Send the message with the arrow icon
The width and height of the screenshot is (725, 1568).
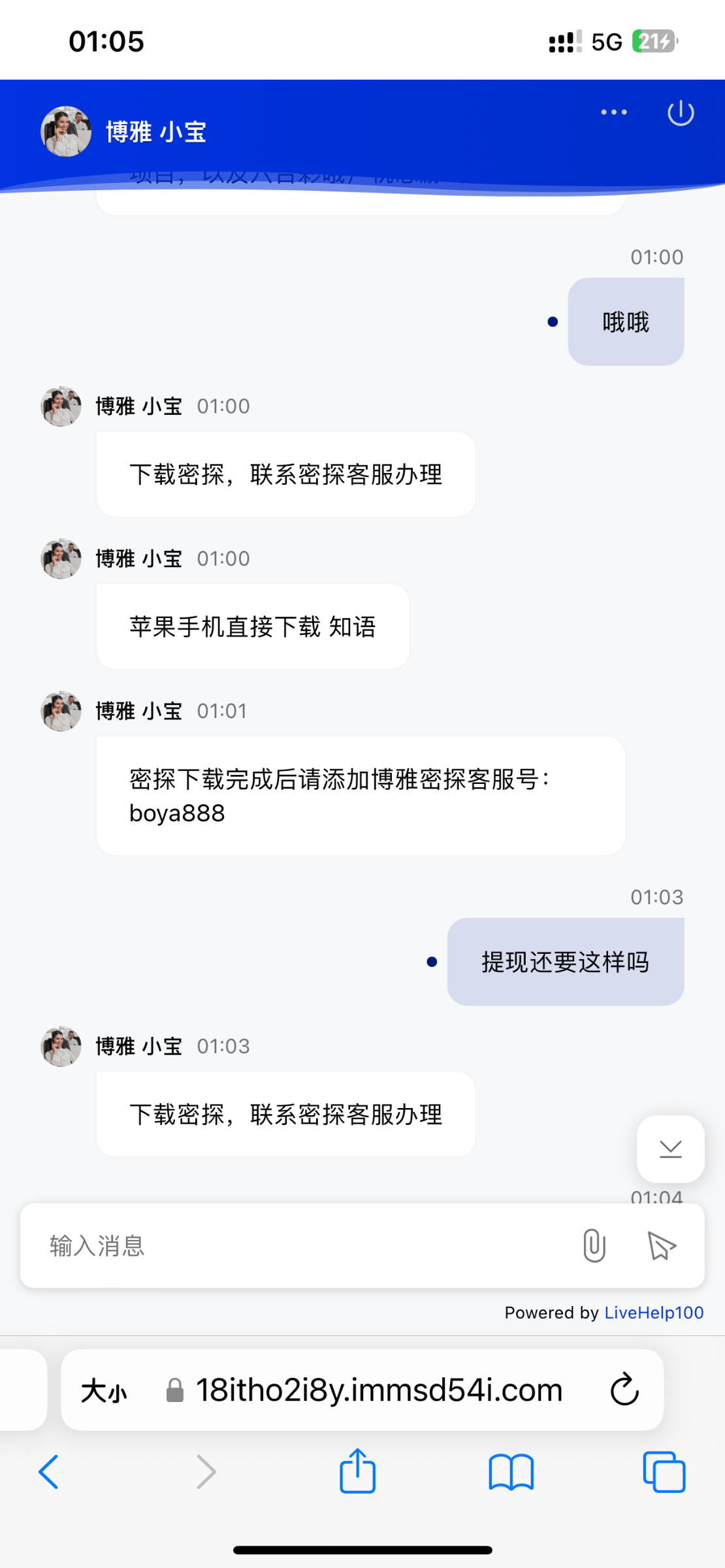662,1245
